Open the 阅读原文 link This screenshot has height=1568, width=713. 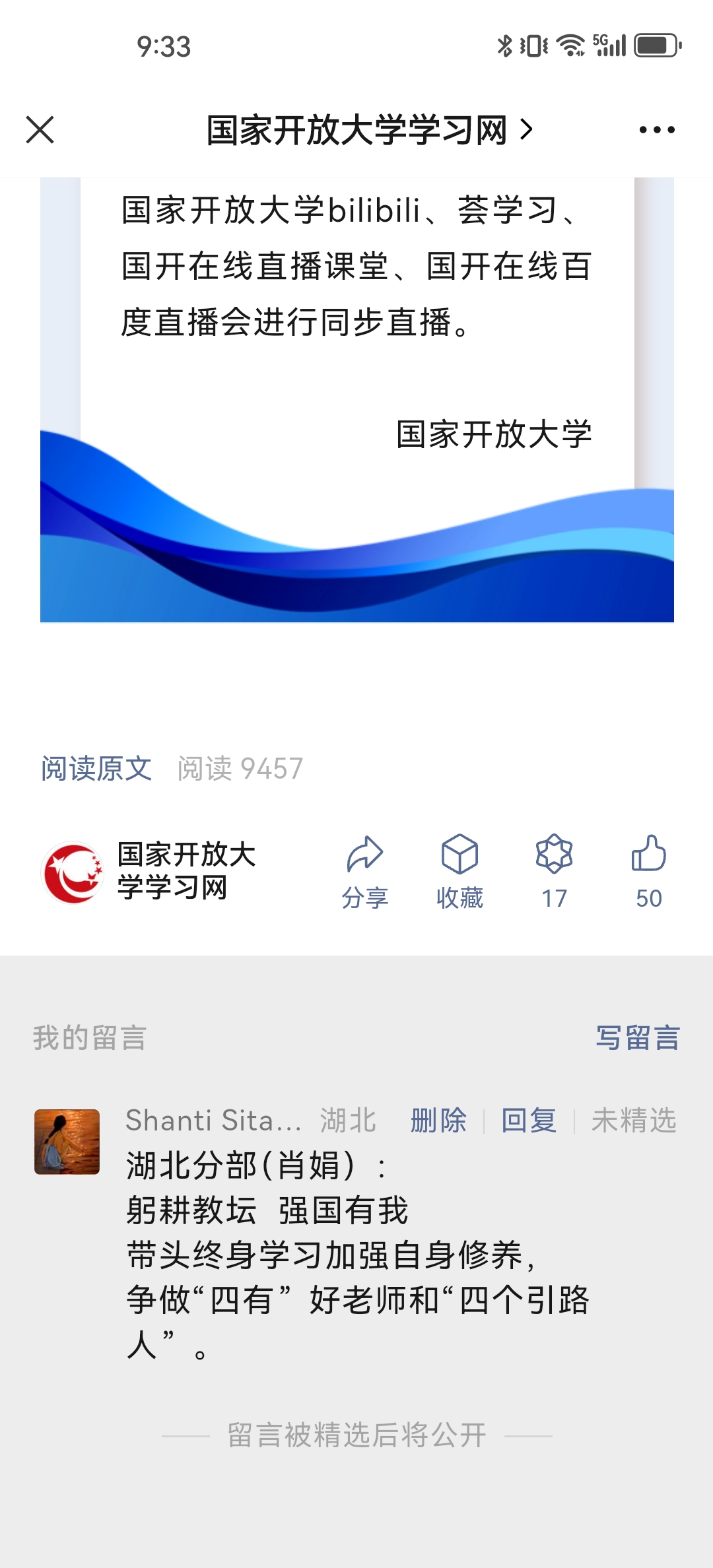tap(96, 768)
